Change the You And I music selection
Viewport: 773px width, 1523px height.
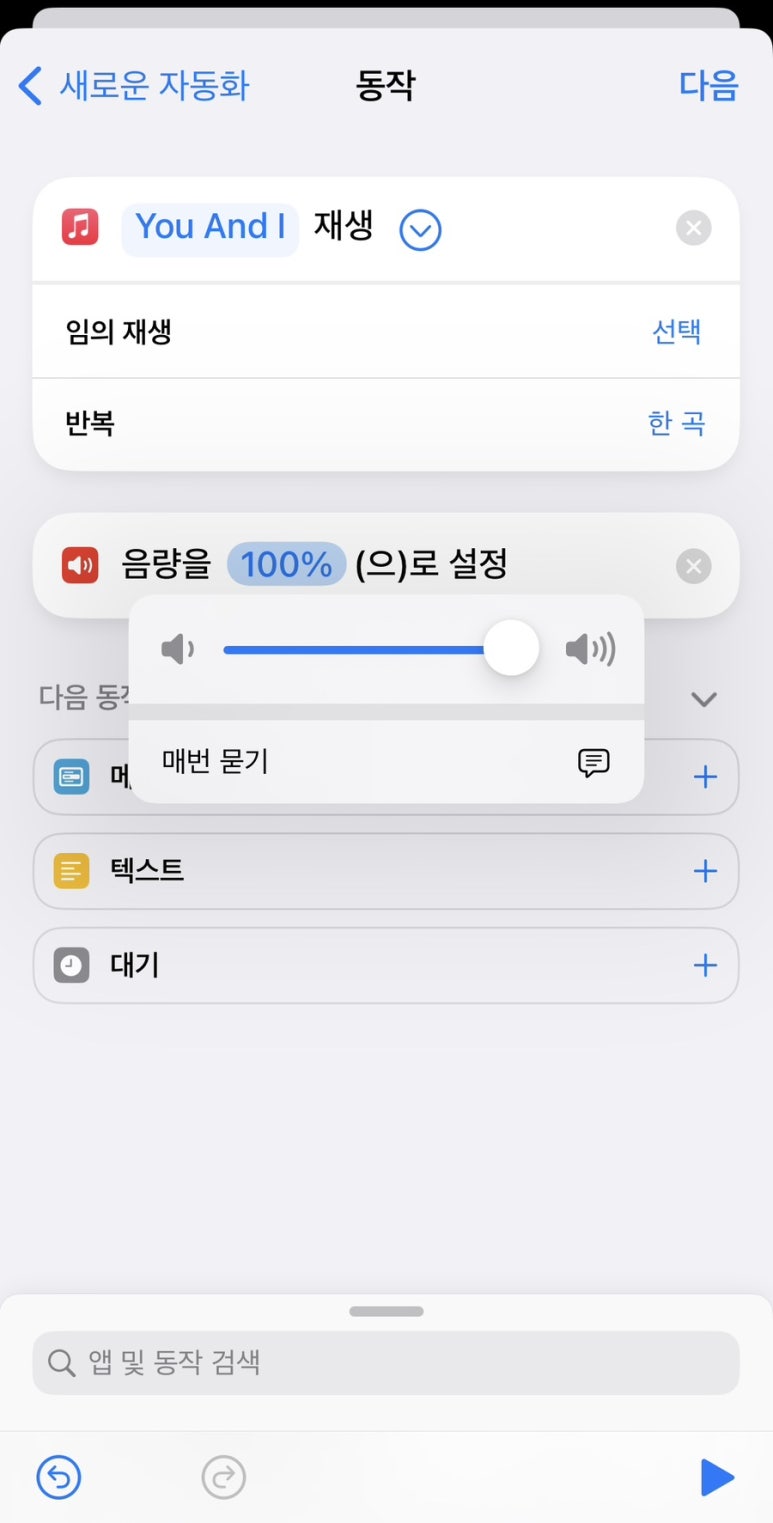tap(210, 228)
